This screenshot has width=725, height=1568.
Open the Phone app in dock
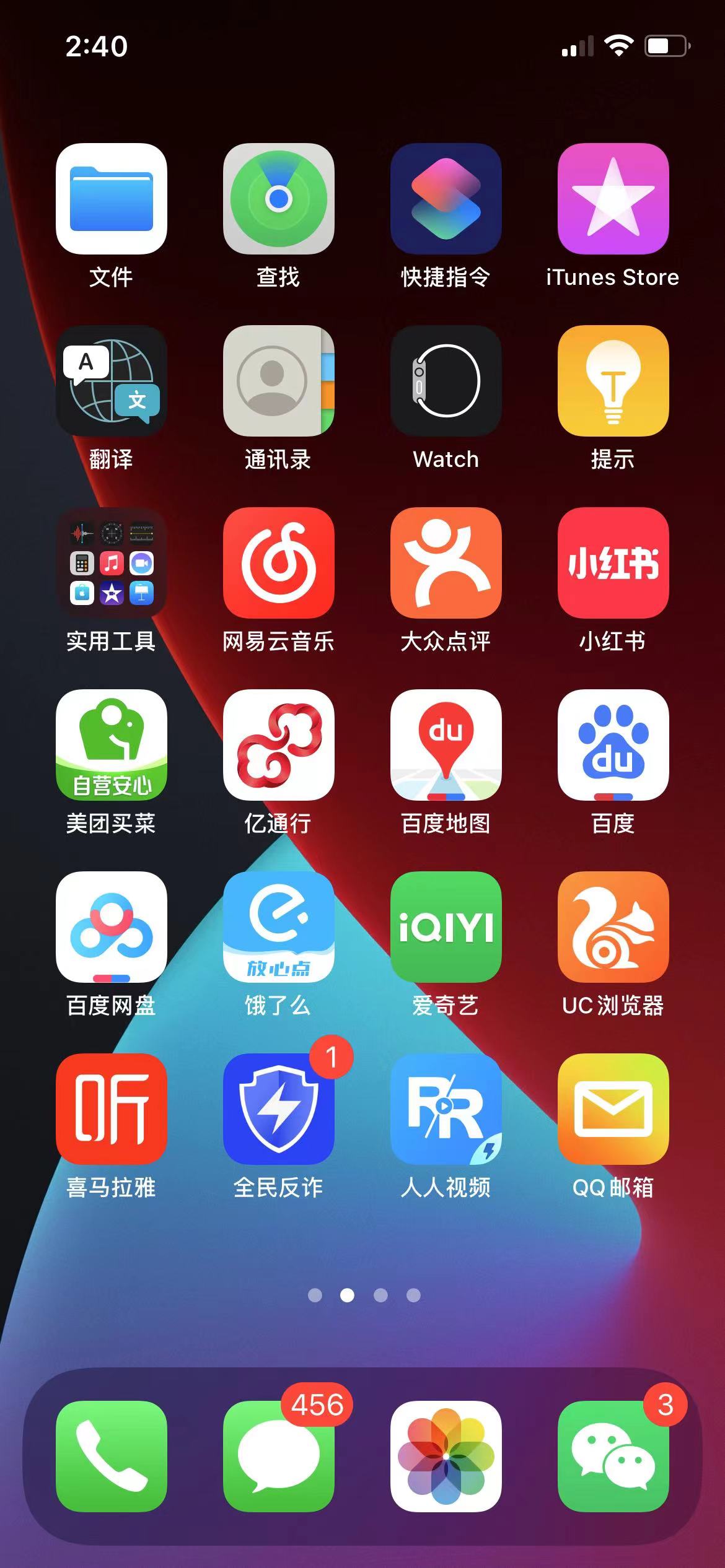[112, 1456]
